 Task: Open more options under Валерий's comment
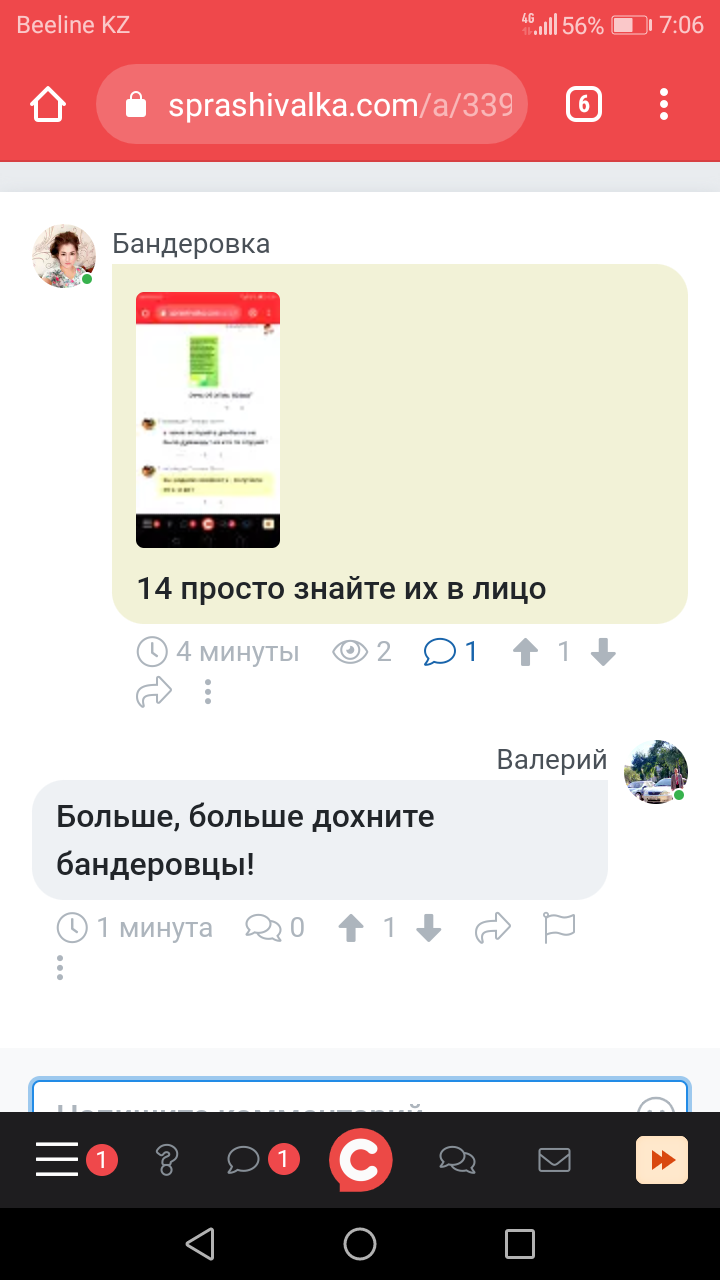coord(60,968)
